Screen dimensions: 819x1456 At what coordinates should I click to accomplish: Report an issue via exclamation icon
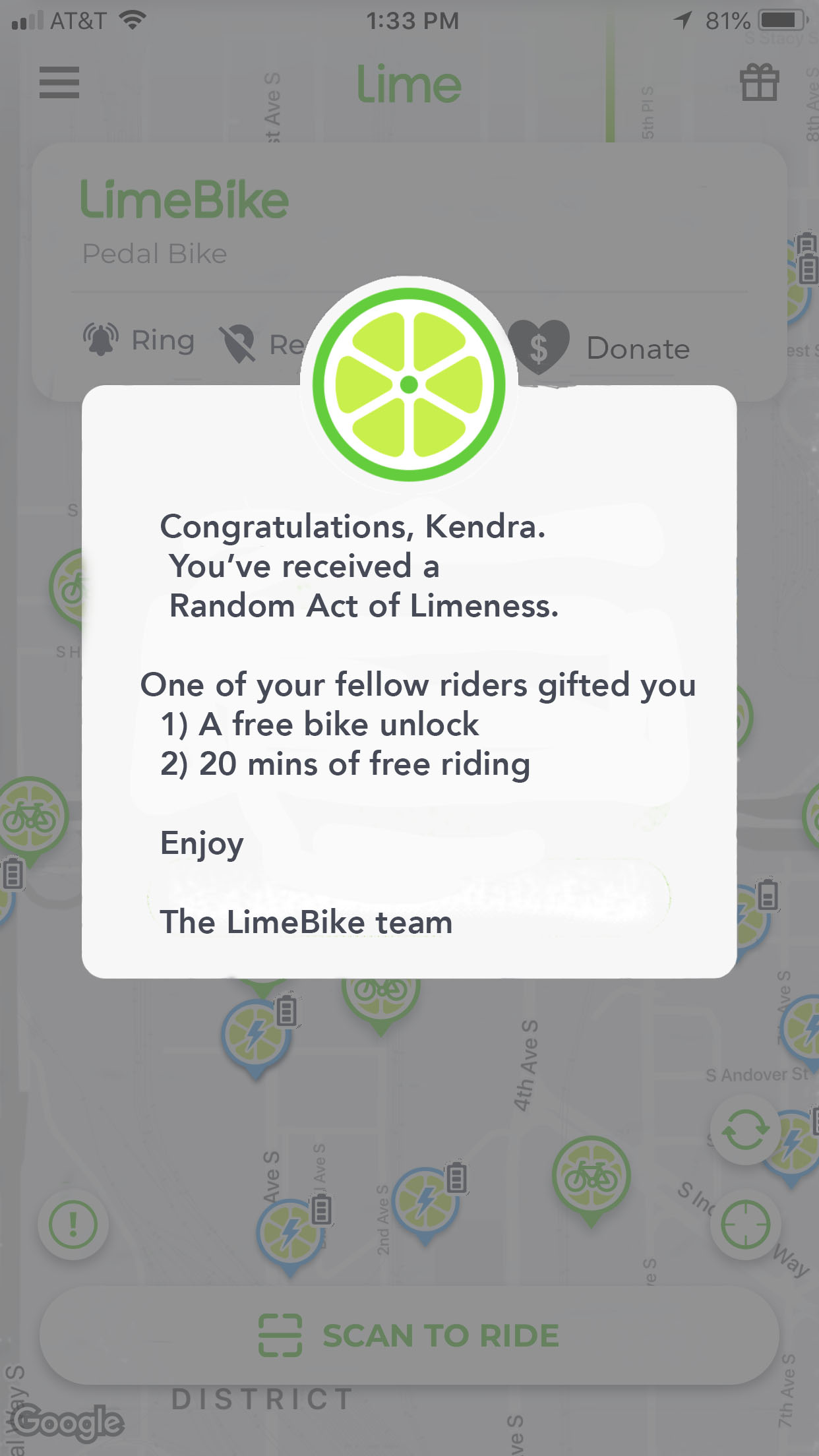73,1225
